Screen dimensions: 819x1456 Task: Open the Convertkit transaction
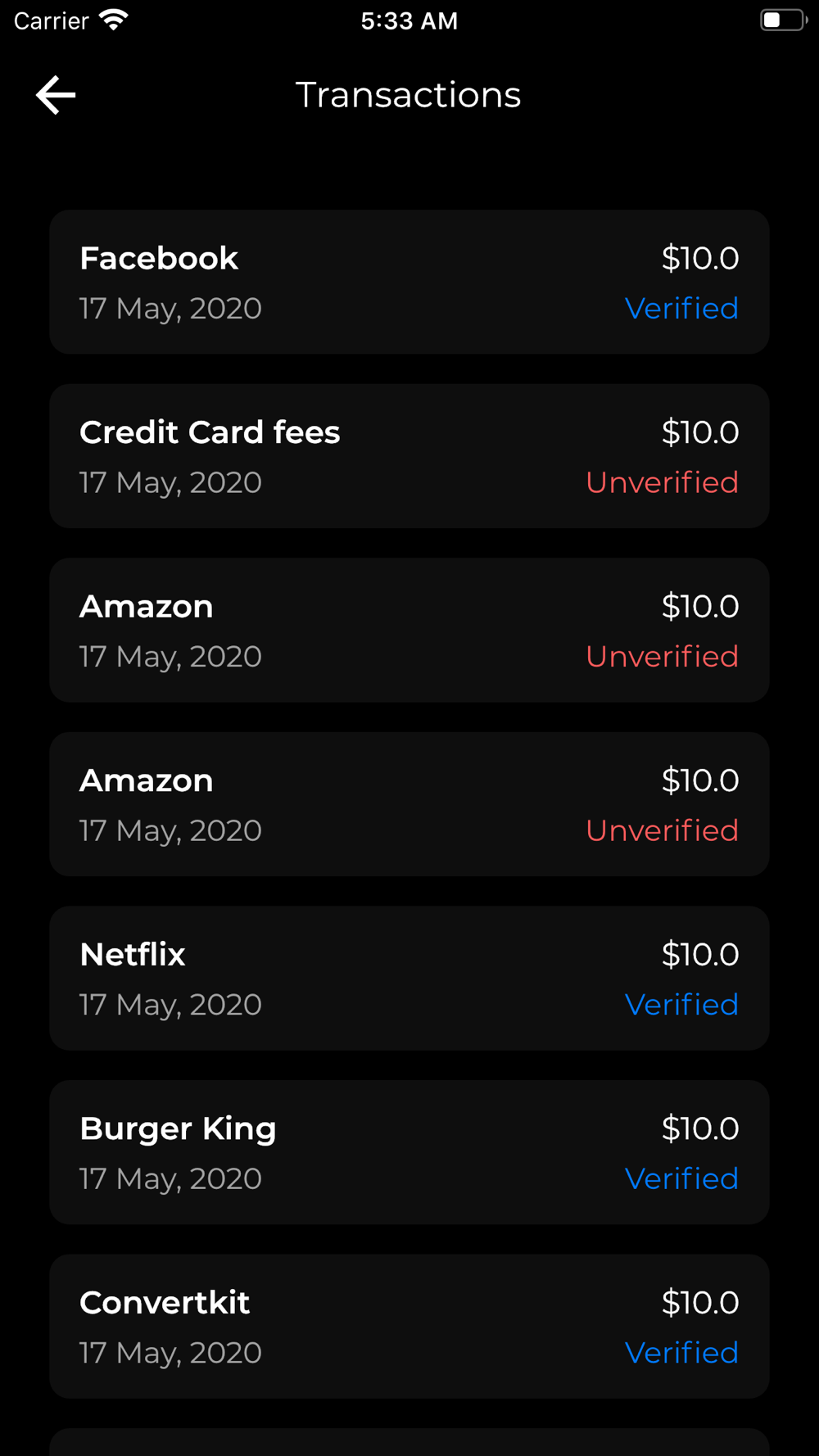coord(409,1326)
